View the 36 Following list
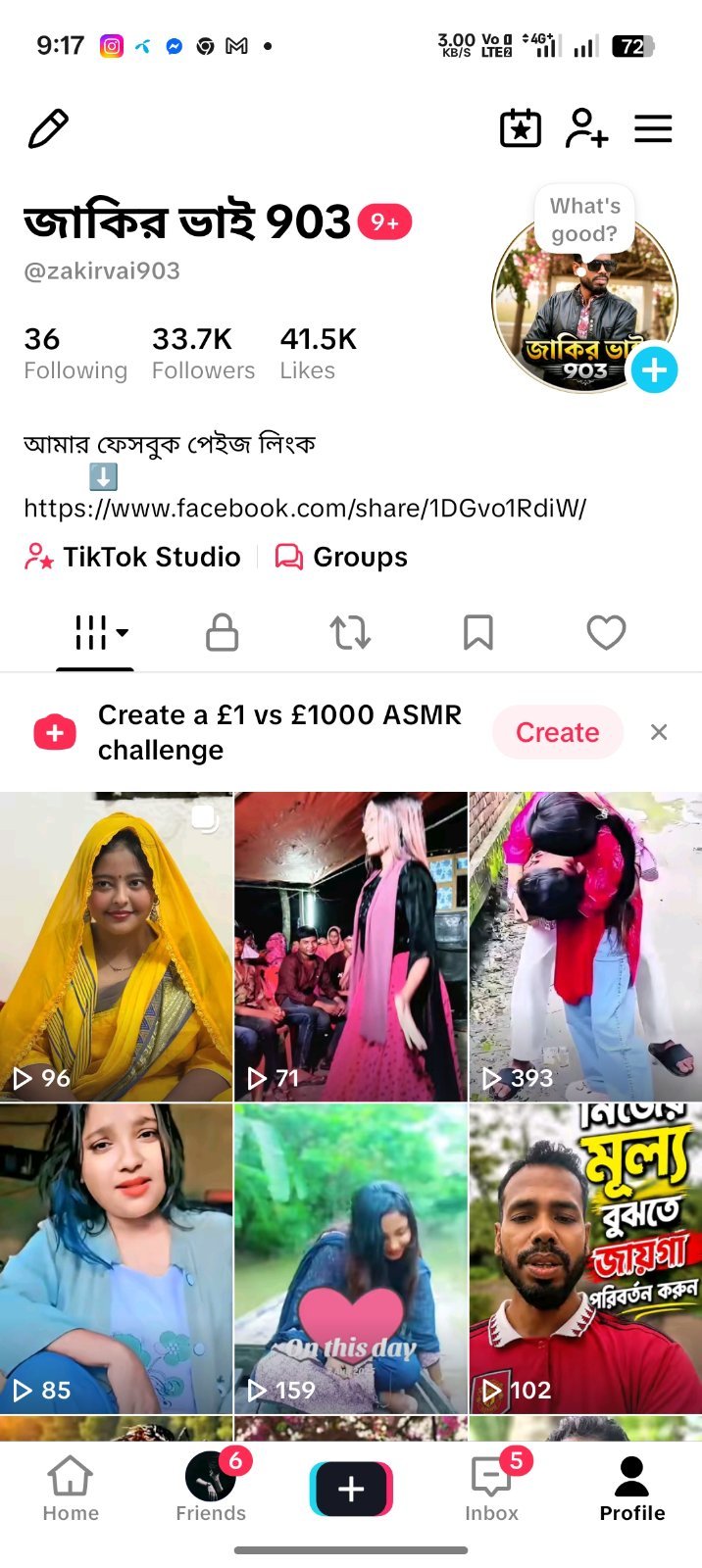 click(x=75, y=353)
